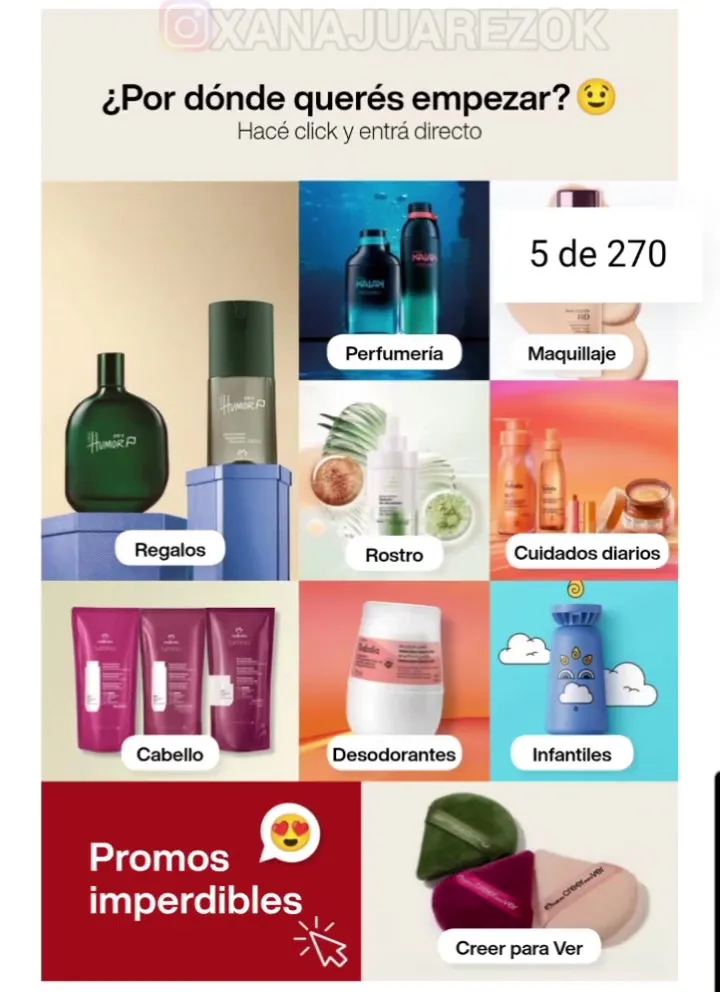Go to the Perfumería section

click(x=394, y=353)
